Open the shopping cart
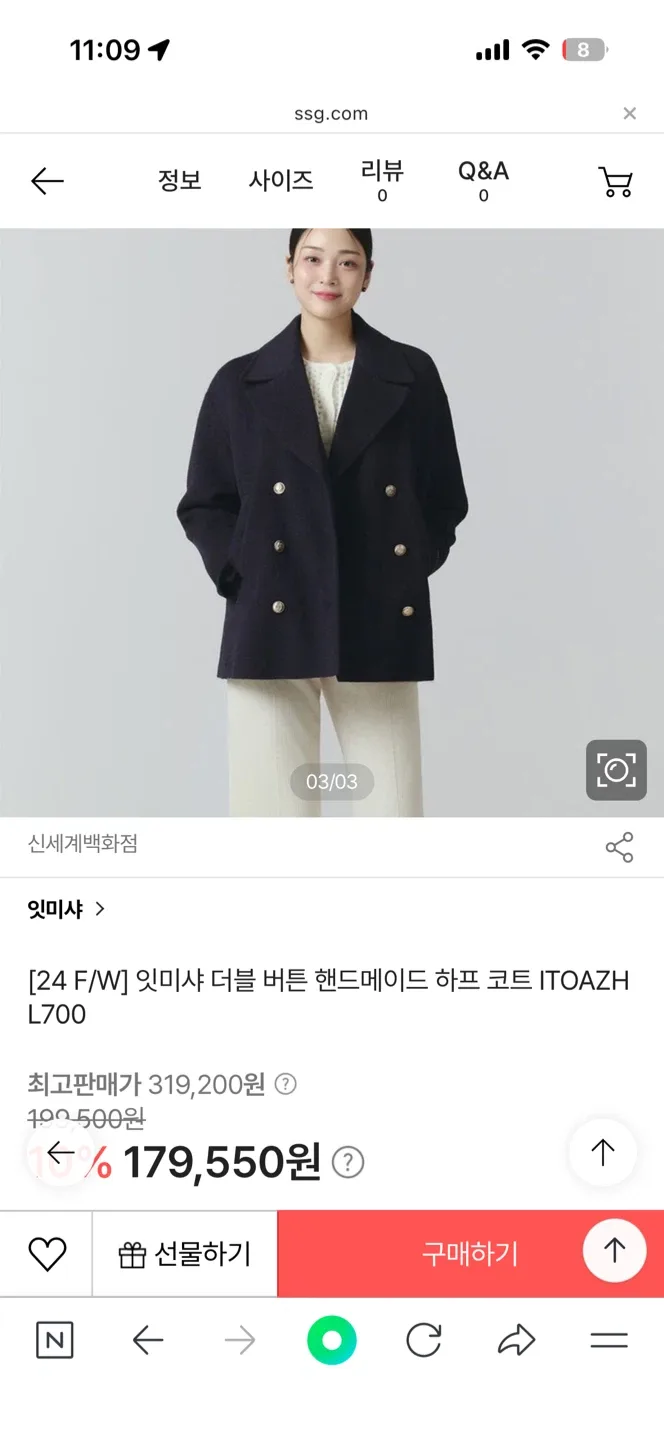664x1440 pixels. point(615,181)
